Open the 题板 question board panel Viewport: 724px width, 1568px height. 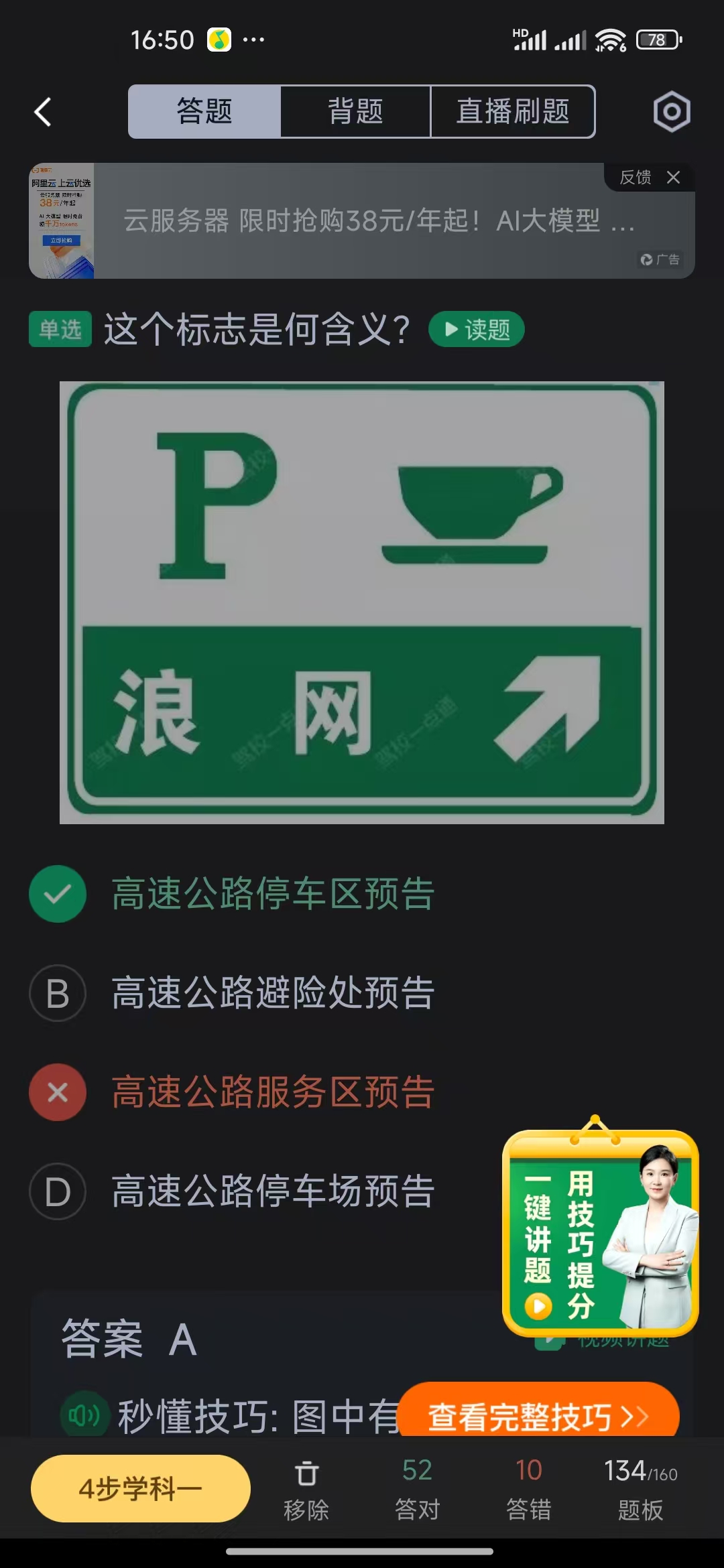pos(637,1488)
